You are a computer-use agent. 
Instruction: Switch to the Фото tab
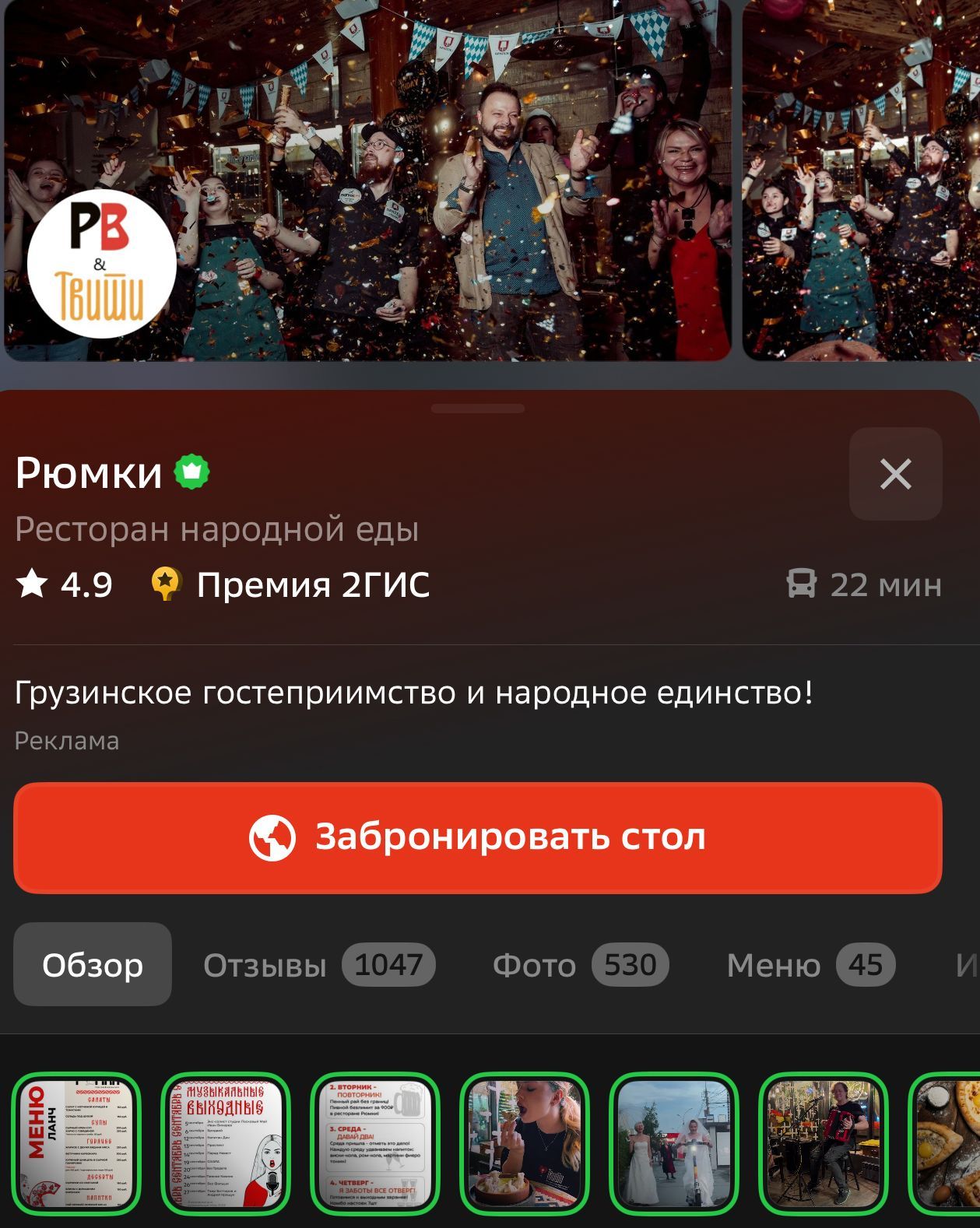(580, 965)
